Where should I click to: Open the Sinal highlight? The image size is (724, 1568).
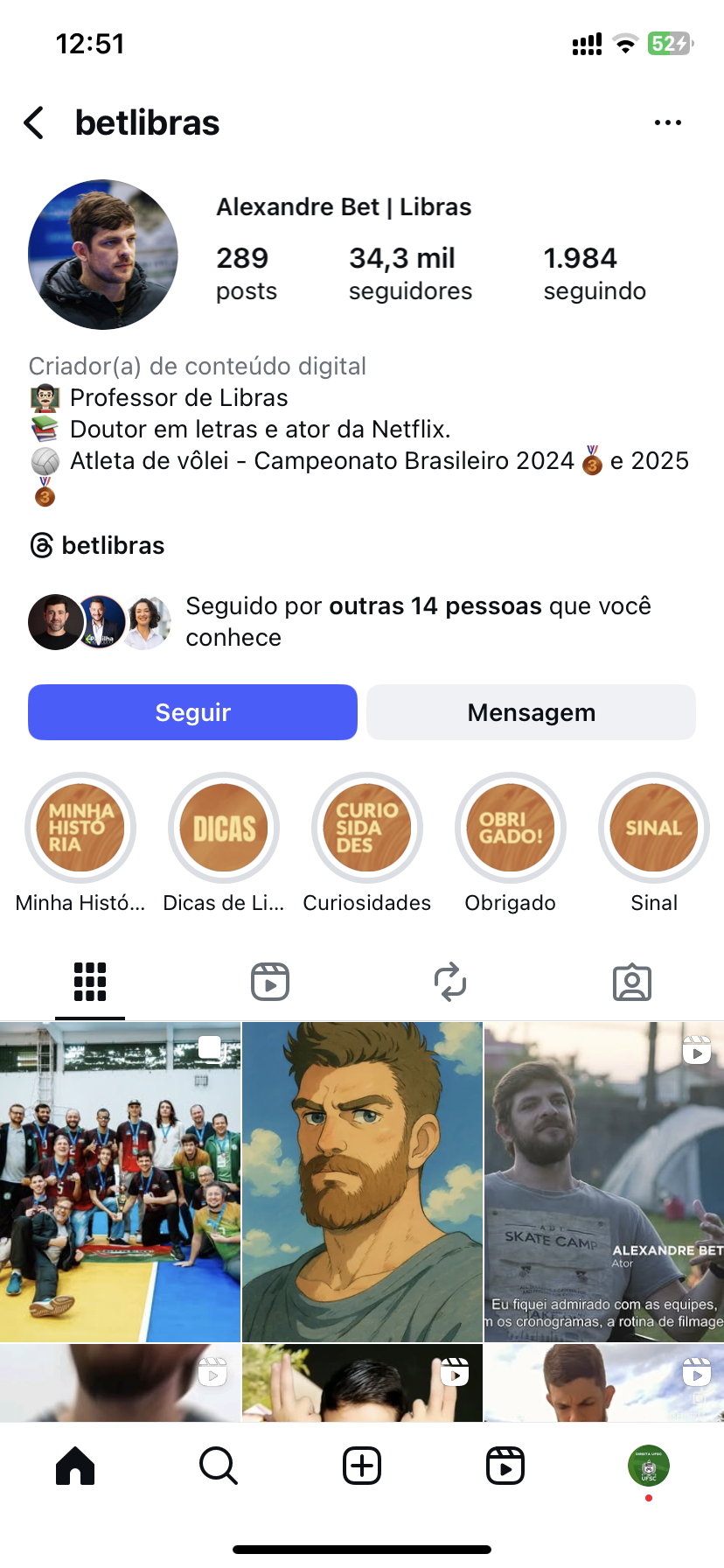coord(654,829)
